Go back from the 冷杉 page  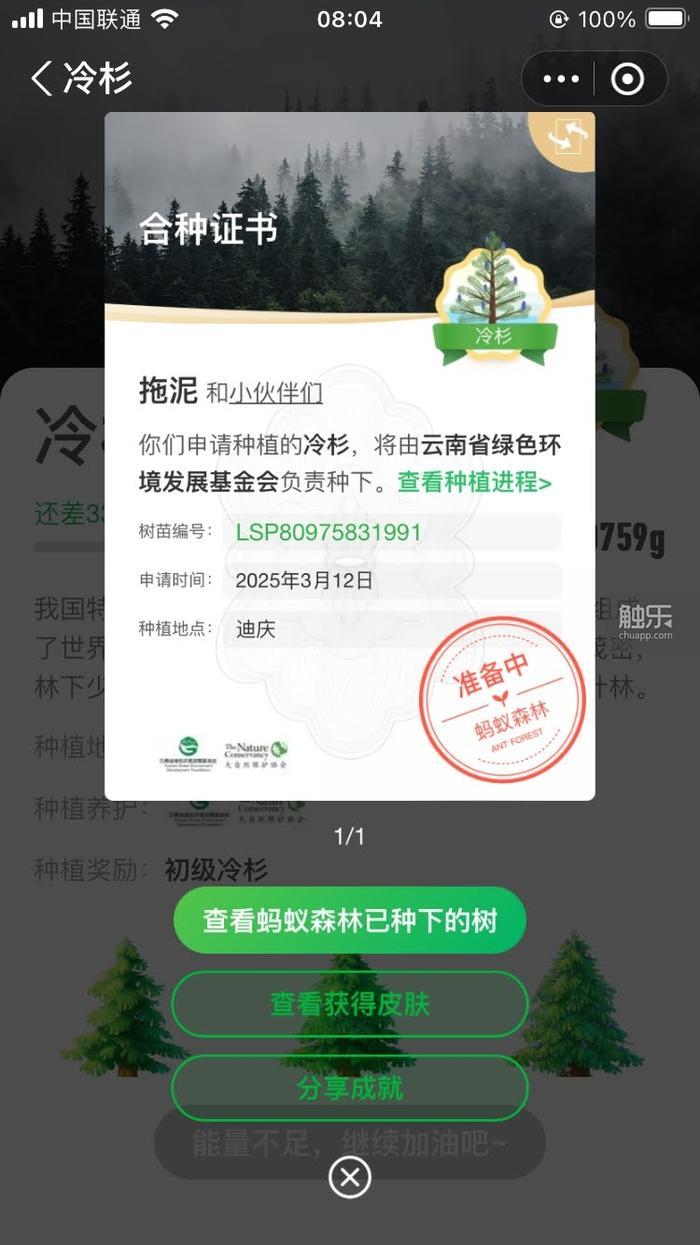click(42, 78)
